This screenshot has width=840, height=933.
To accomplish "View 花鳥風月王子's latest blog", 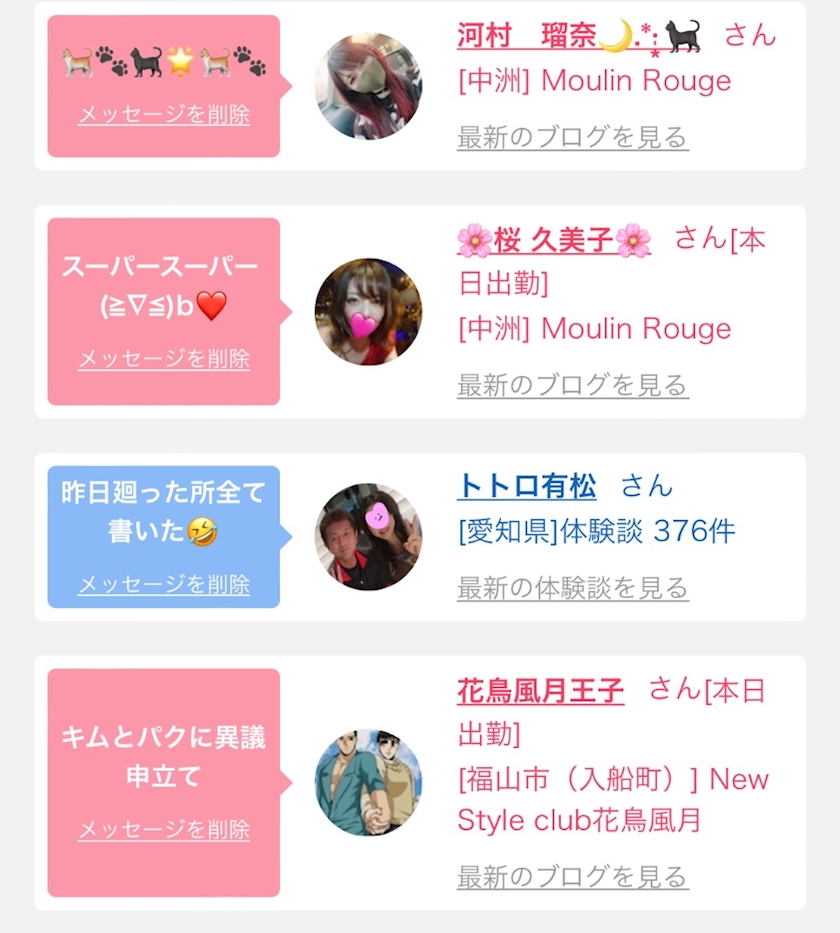I will pos(573,877).
